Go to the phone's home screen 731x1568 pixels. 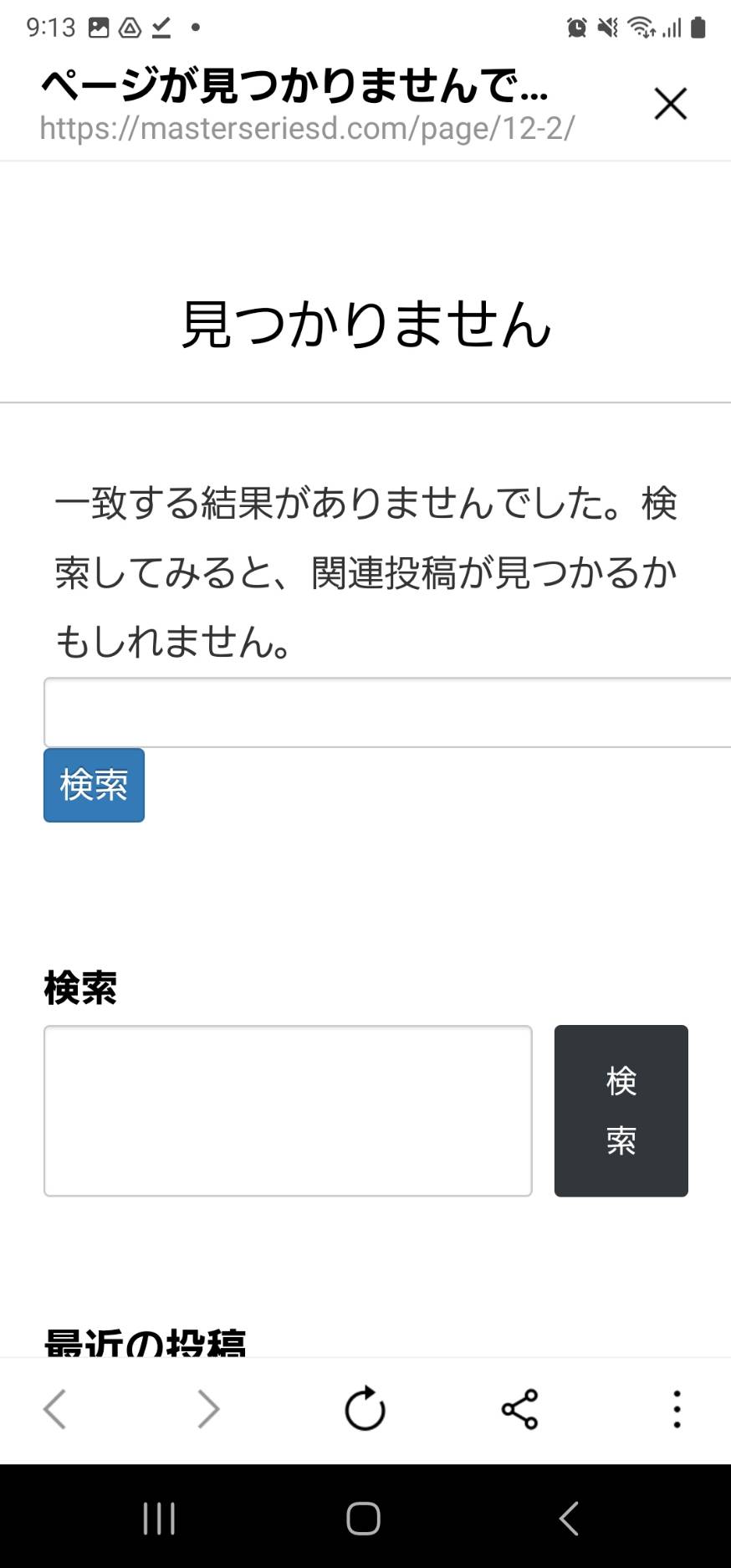(x=364, y=1518)
